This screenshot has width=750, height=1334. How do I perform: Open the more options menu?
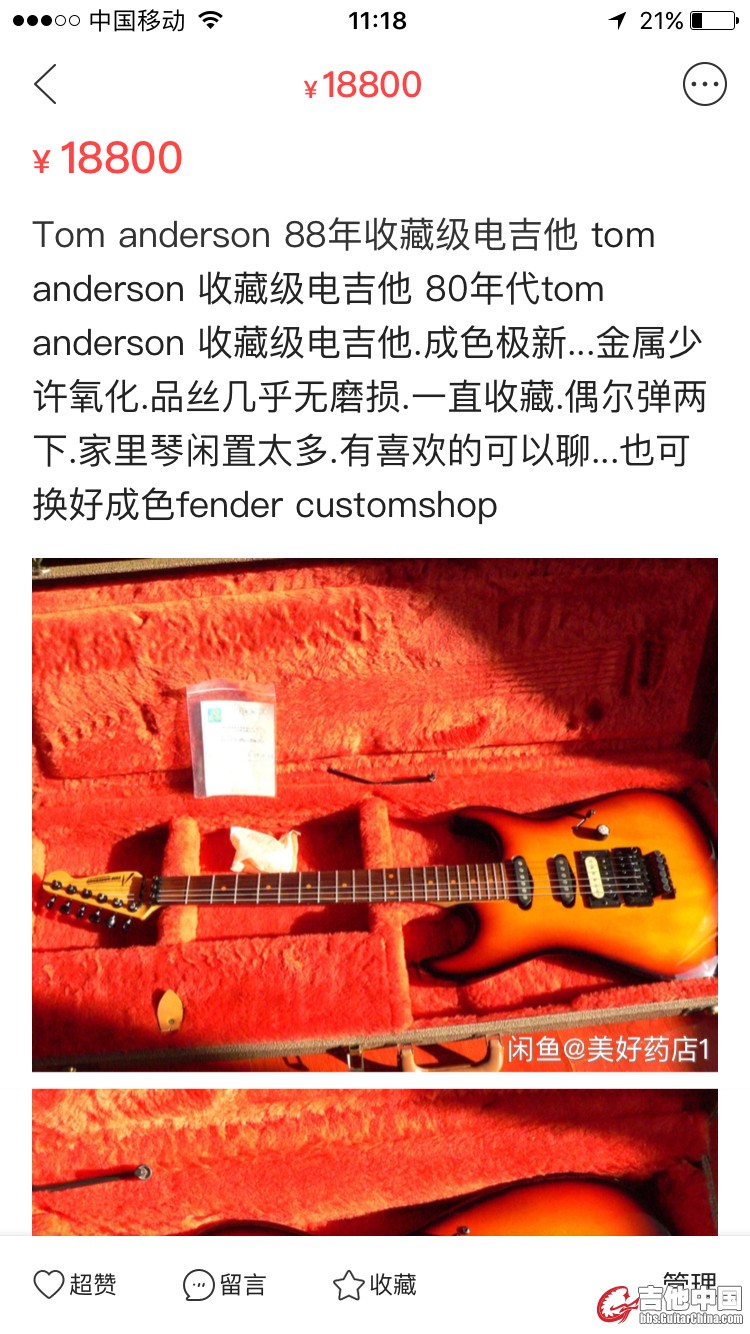(704, 85)
